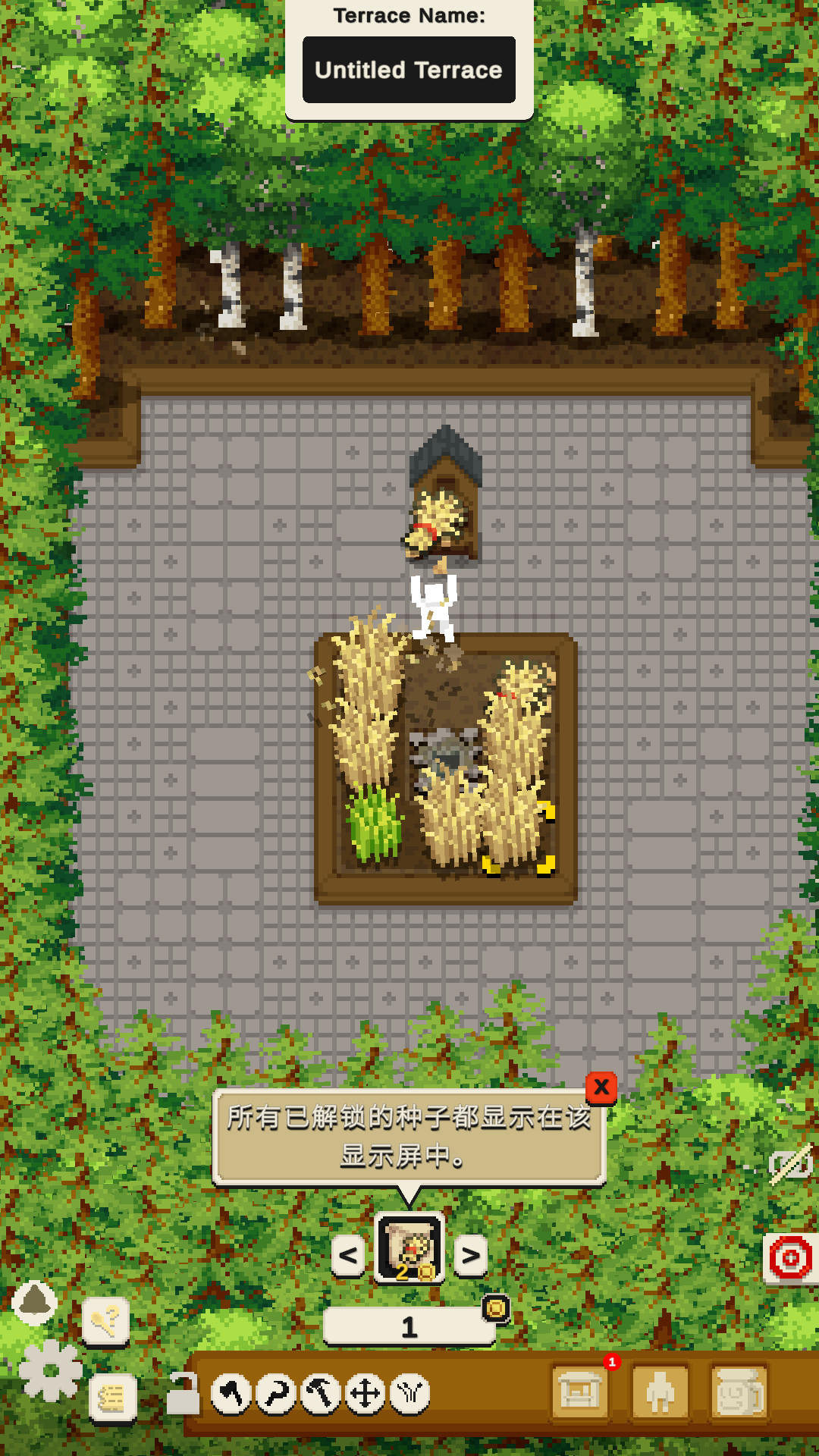Open the notes list button
Image resolution: width=819 pixels, height=1456 pixels.
click(112, 1397)
